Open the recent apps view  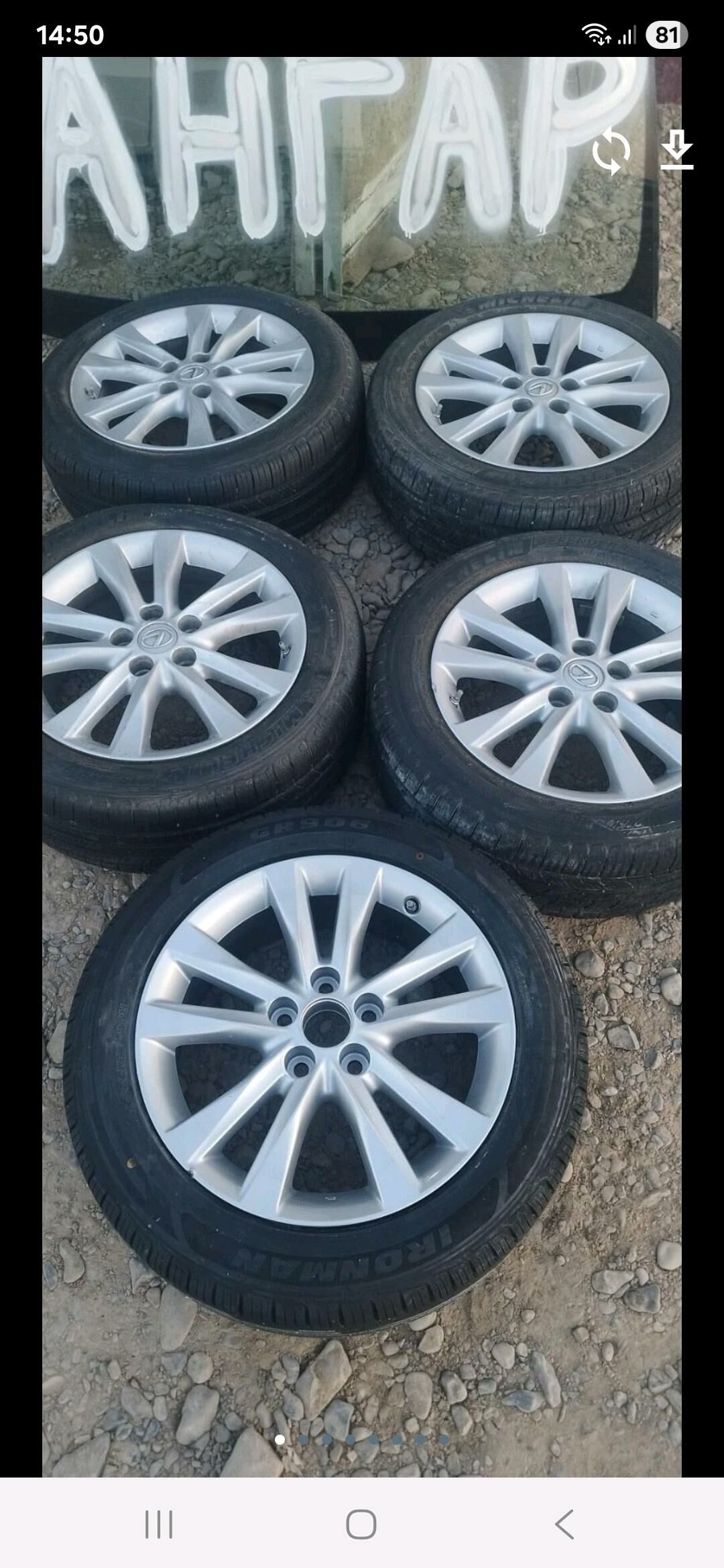coord(159,1524)
